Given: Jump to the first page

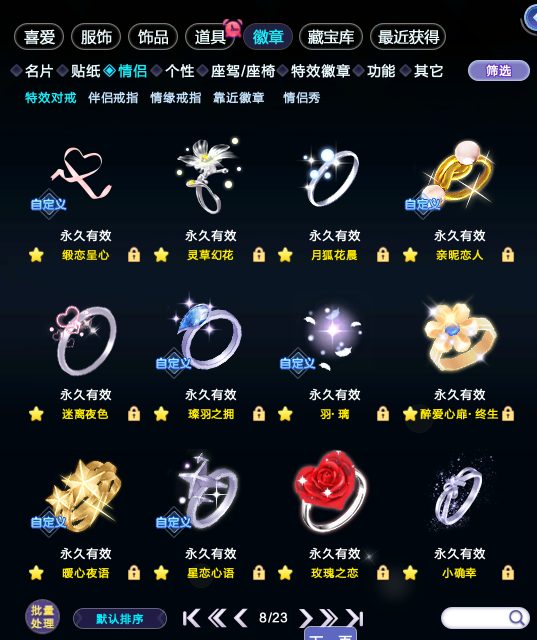Looking at the screenshot, I should coord(191,618).
